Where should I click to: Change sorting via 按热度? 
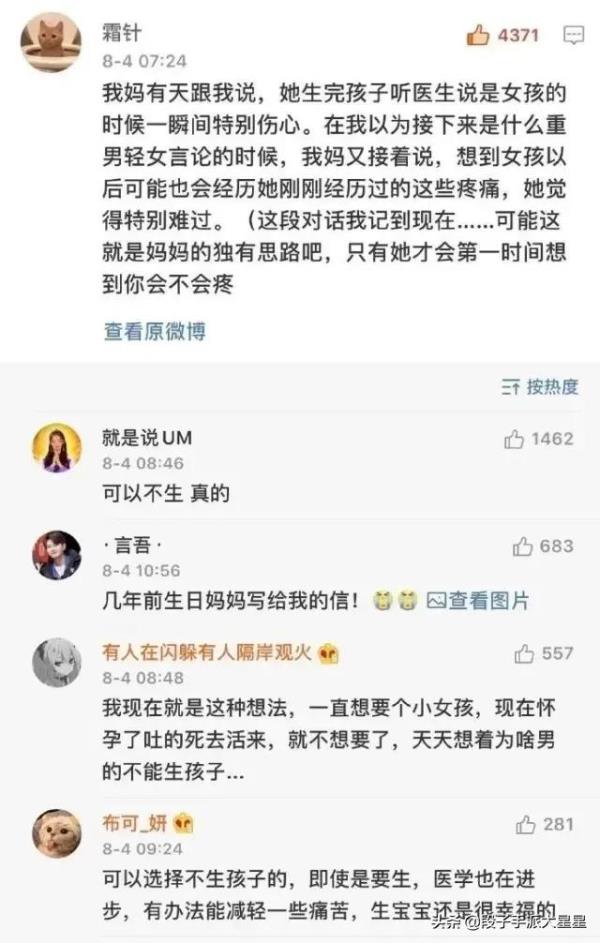tap(540, 386)
